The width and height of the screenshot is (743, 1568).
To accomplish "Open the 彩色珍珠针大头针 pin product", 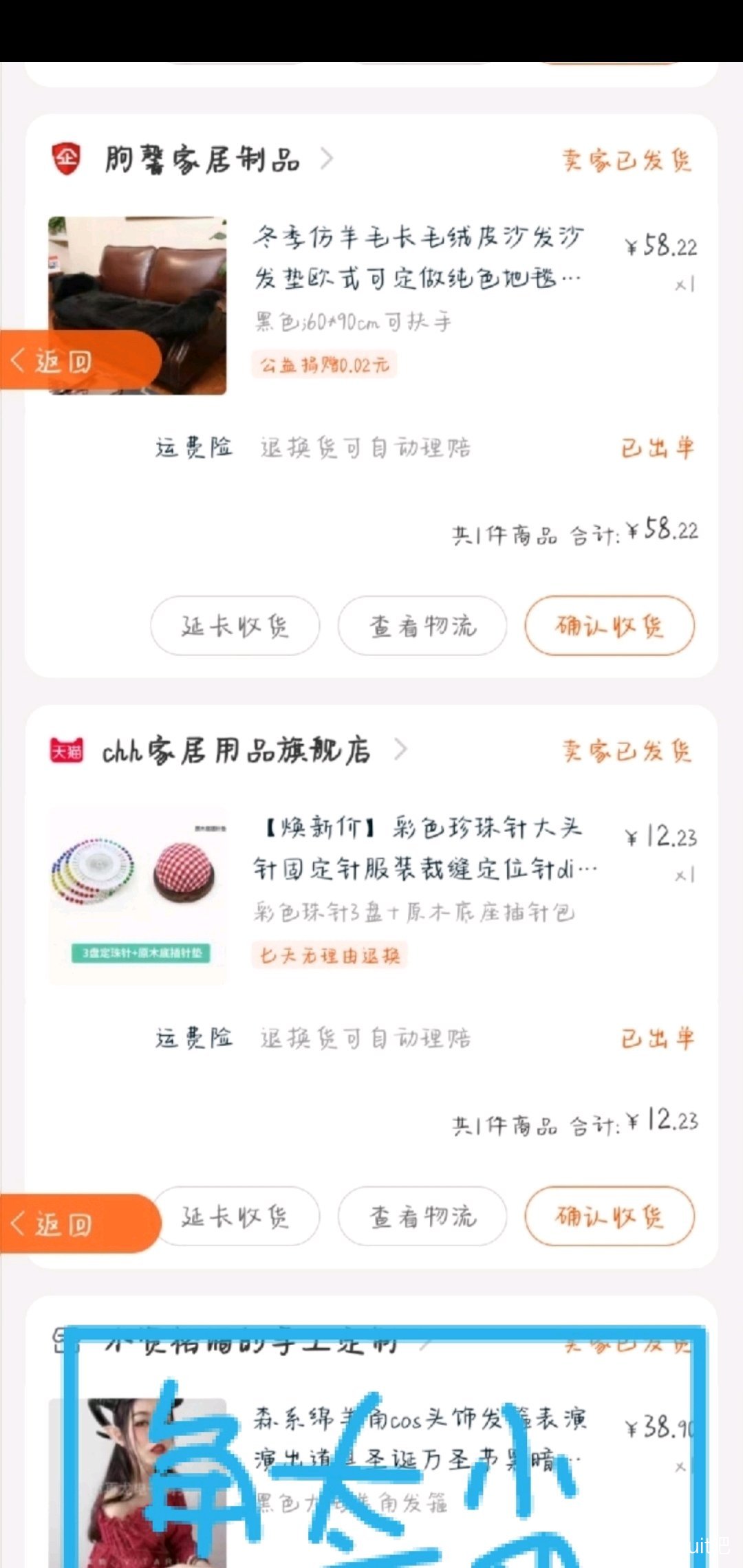I will (x=424, y=847).
